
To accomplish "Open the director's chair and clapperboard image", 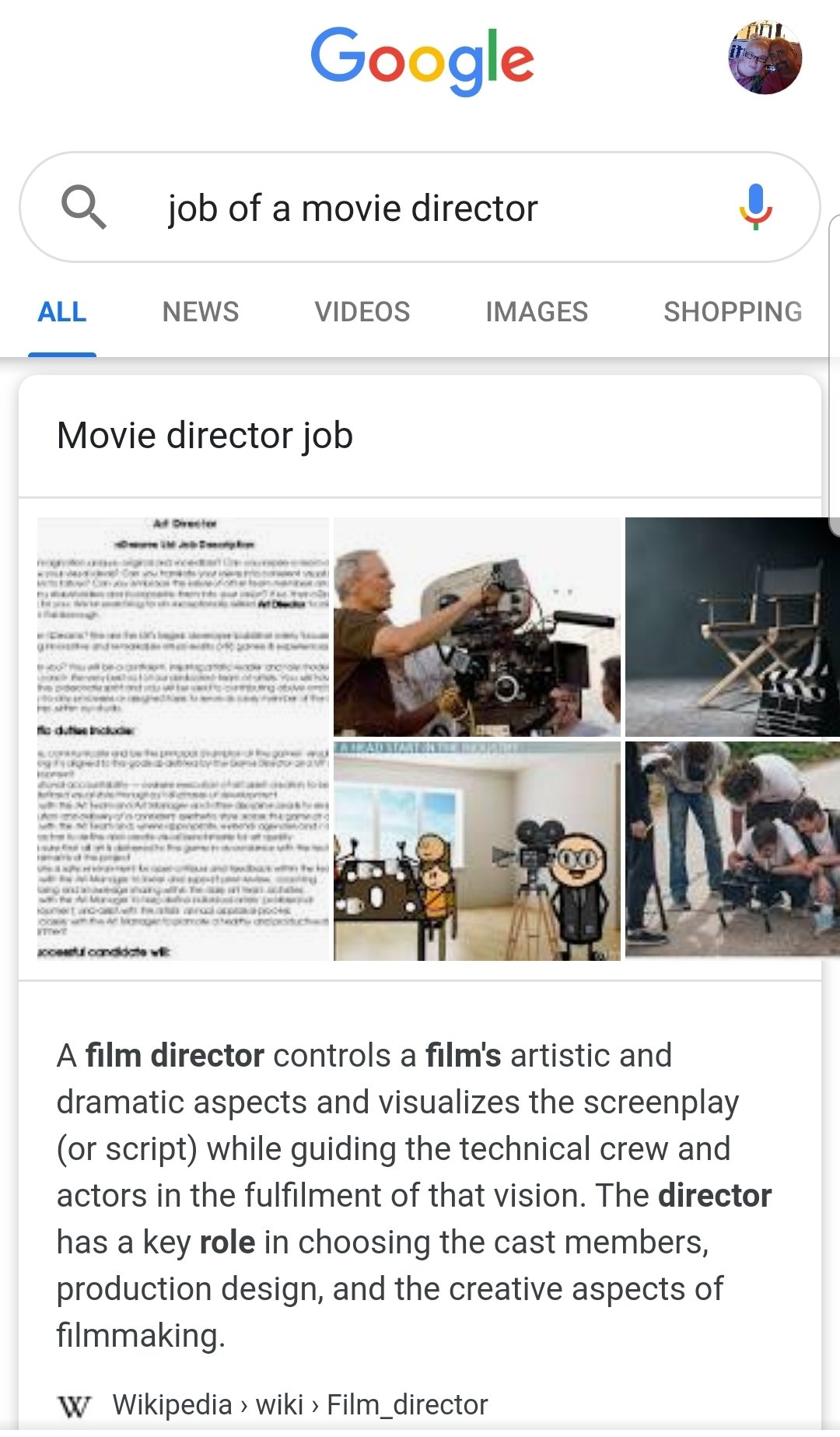I will click(732, 626).
